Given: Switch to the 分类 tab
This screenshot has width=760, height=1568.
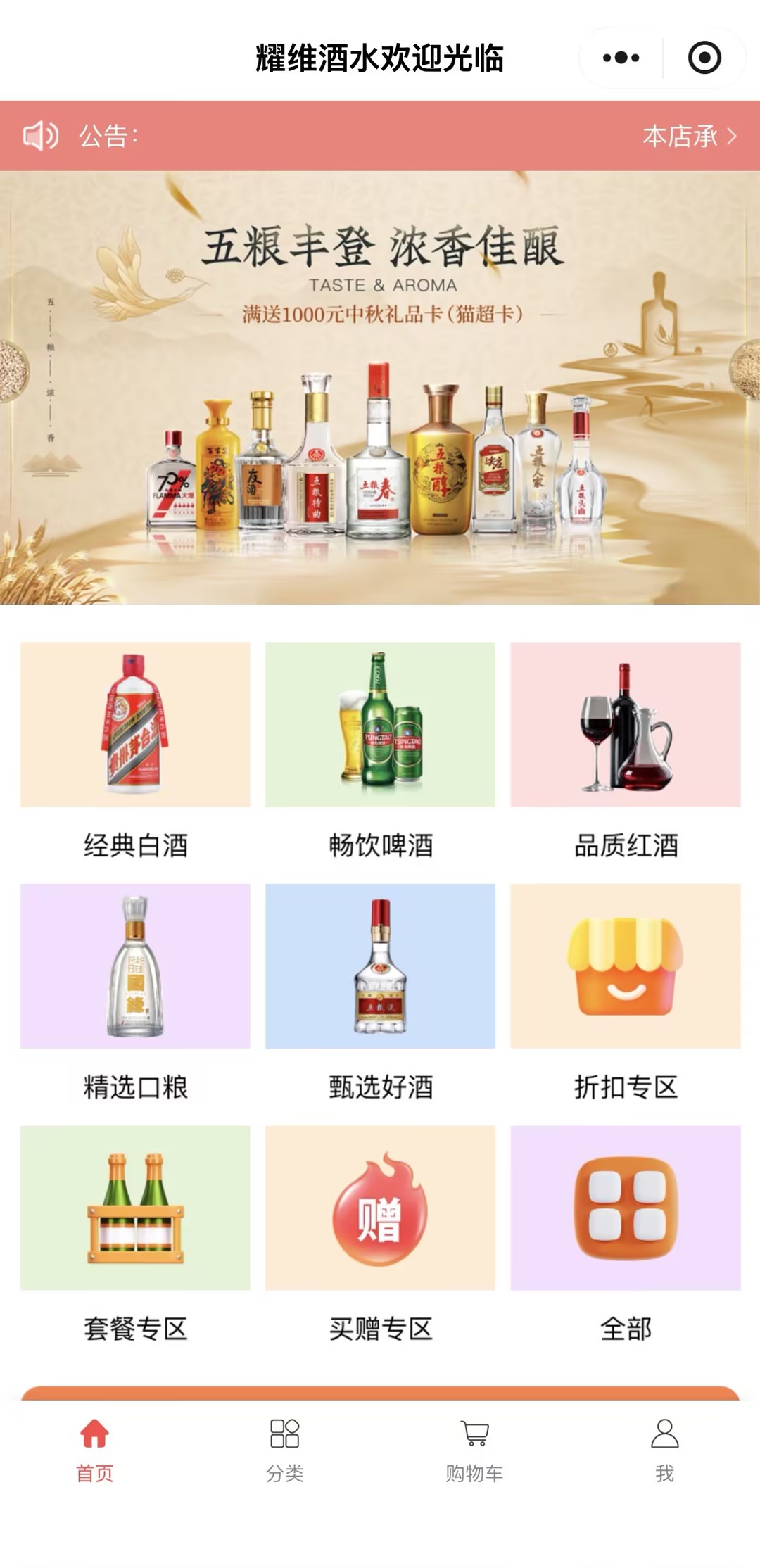Looking at the screenshot, I should (x=284, y=1450).
